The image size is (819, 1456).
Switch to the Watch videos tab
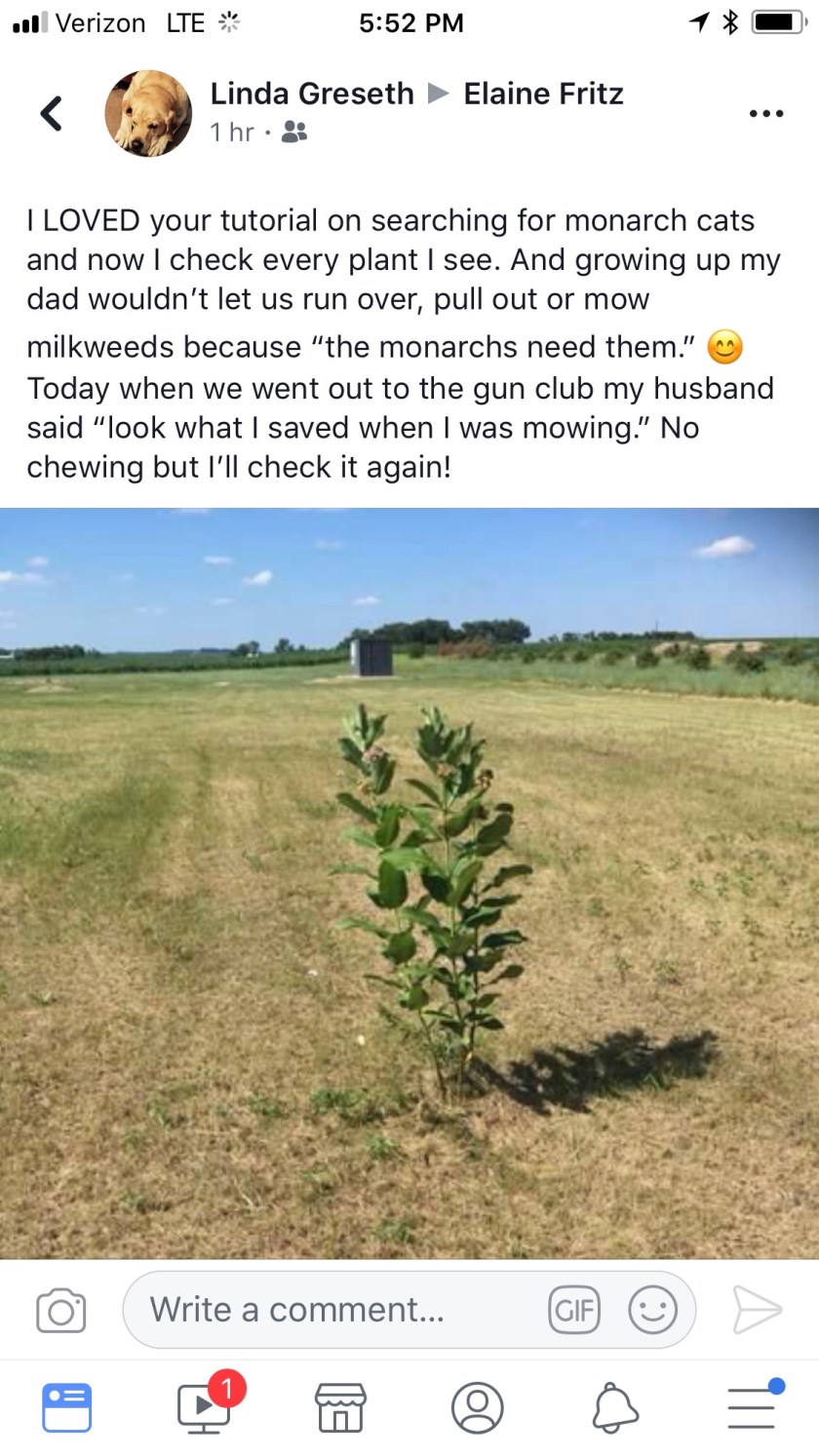pyautogui.click(x=205, y=1407)
